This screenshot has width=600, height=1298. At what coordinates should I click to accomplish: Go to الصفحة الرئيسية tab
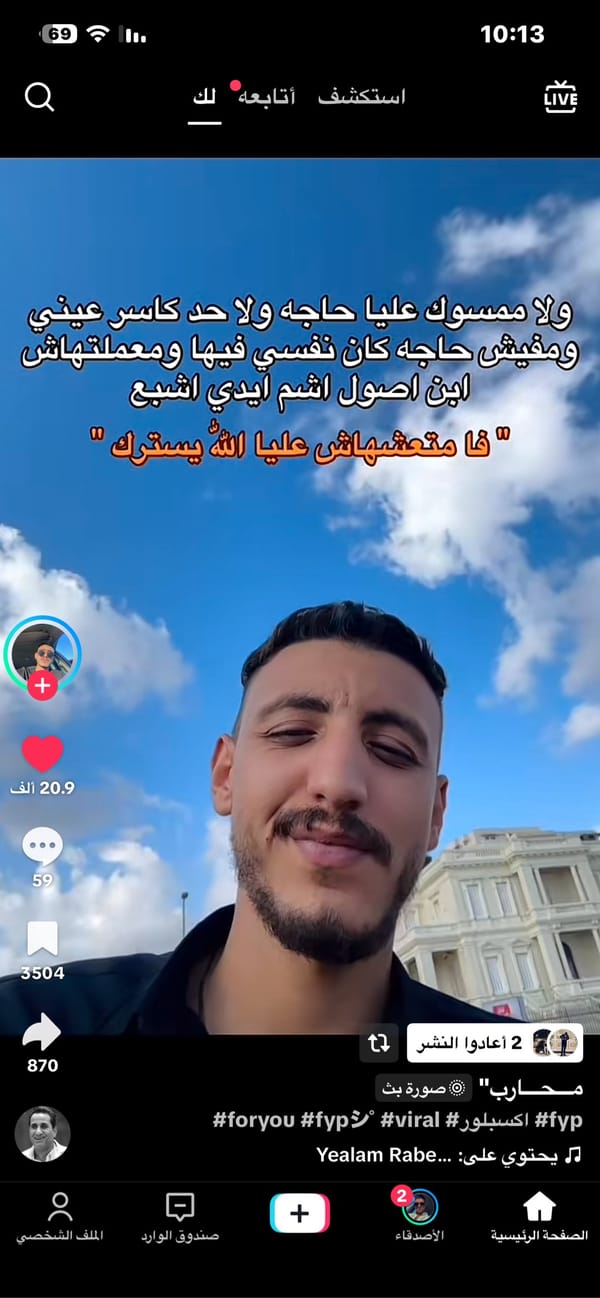pos(539,1216)
